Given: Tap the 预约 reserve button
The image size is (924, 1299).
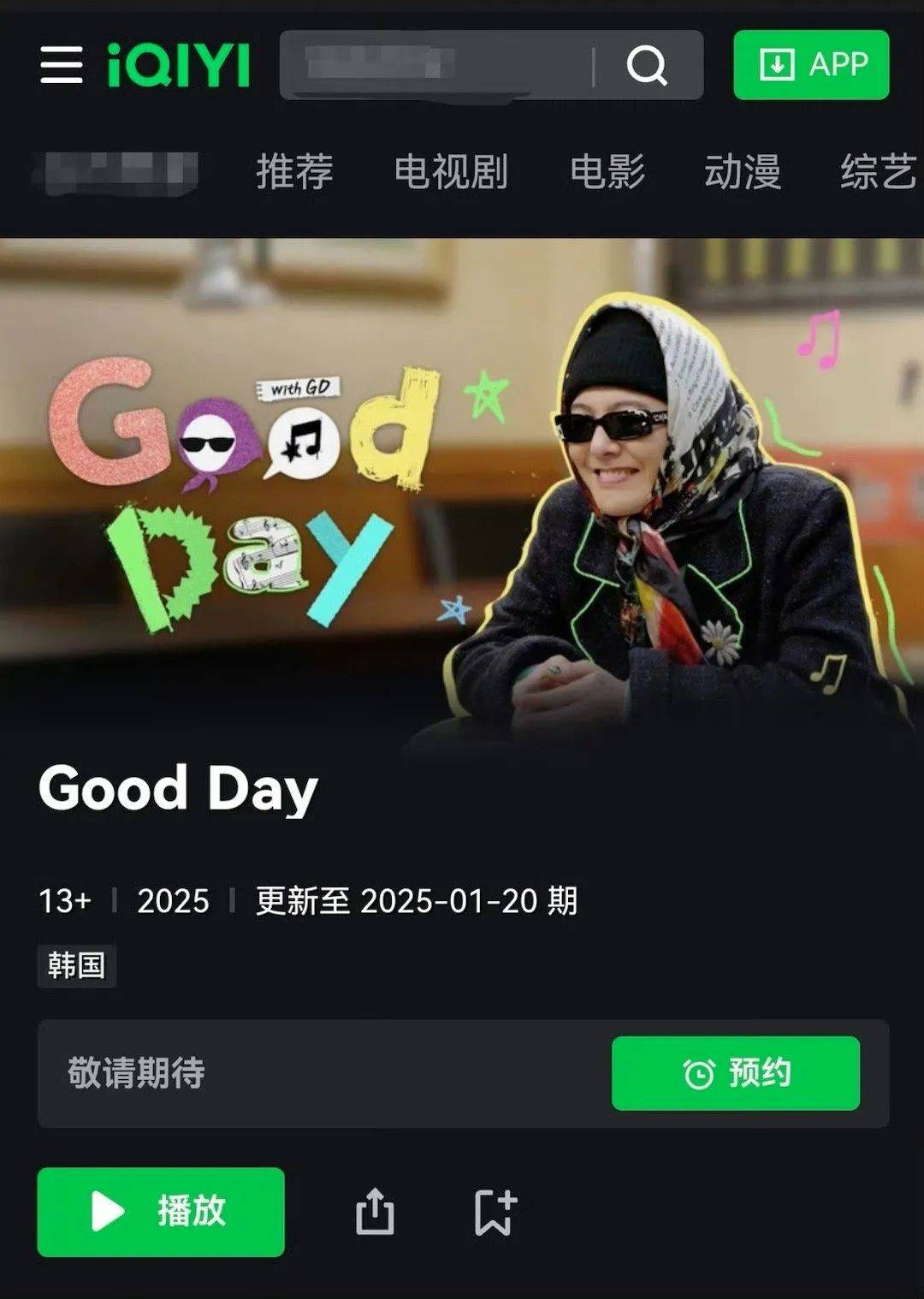Looking at the screenshot, I should tap(735, 1073).
